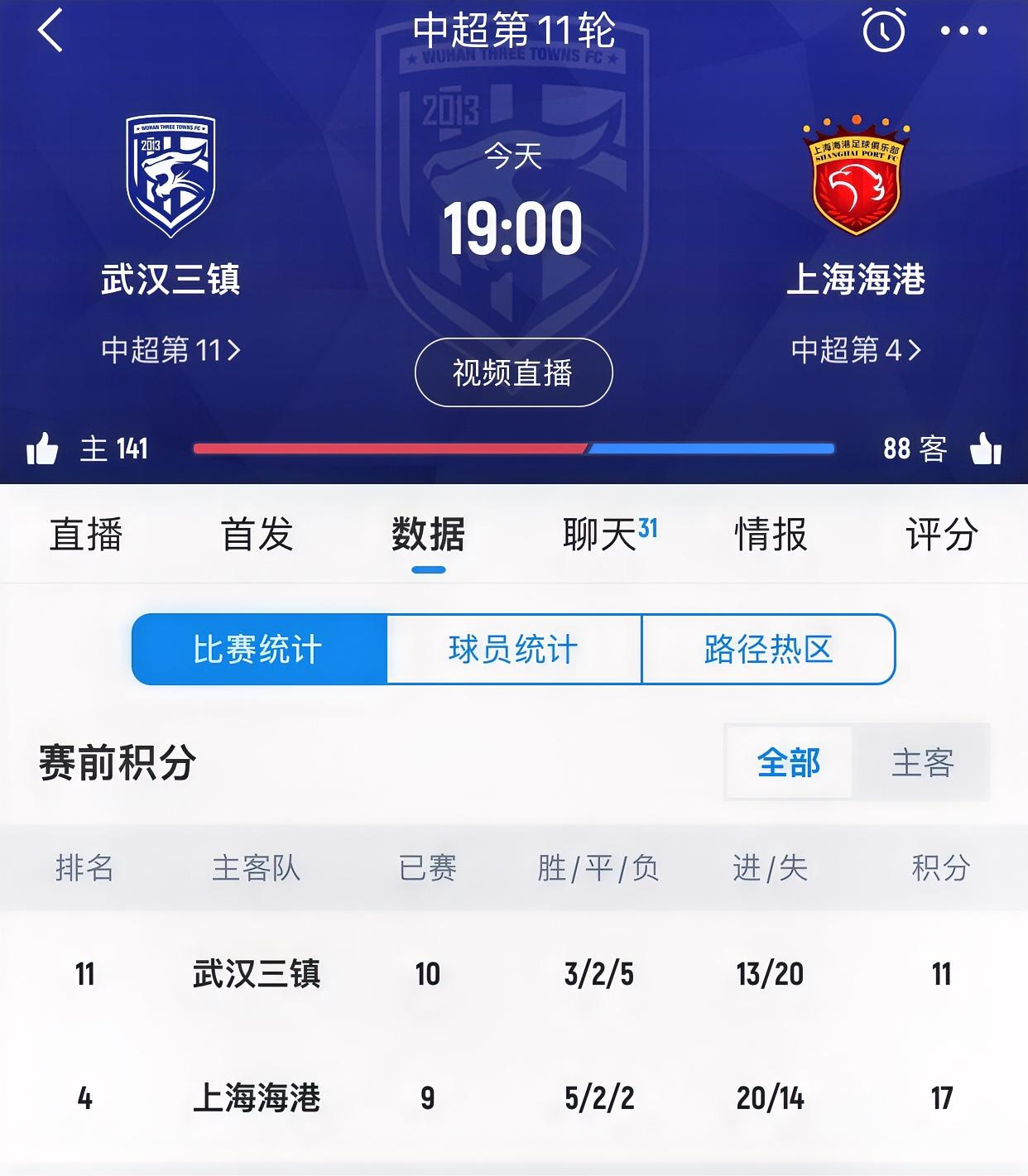Screen dimensions: 1028x1176
Task: Like the home team 主 thumbs-up
Action: [42, 449]
